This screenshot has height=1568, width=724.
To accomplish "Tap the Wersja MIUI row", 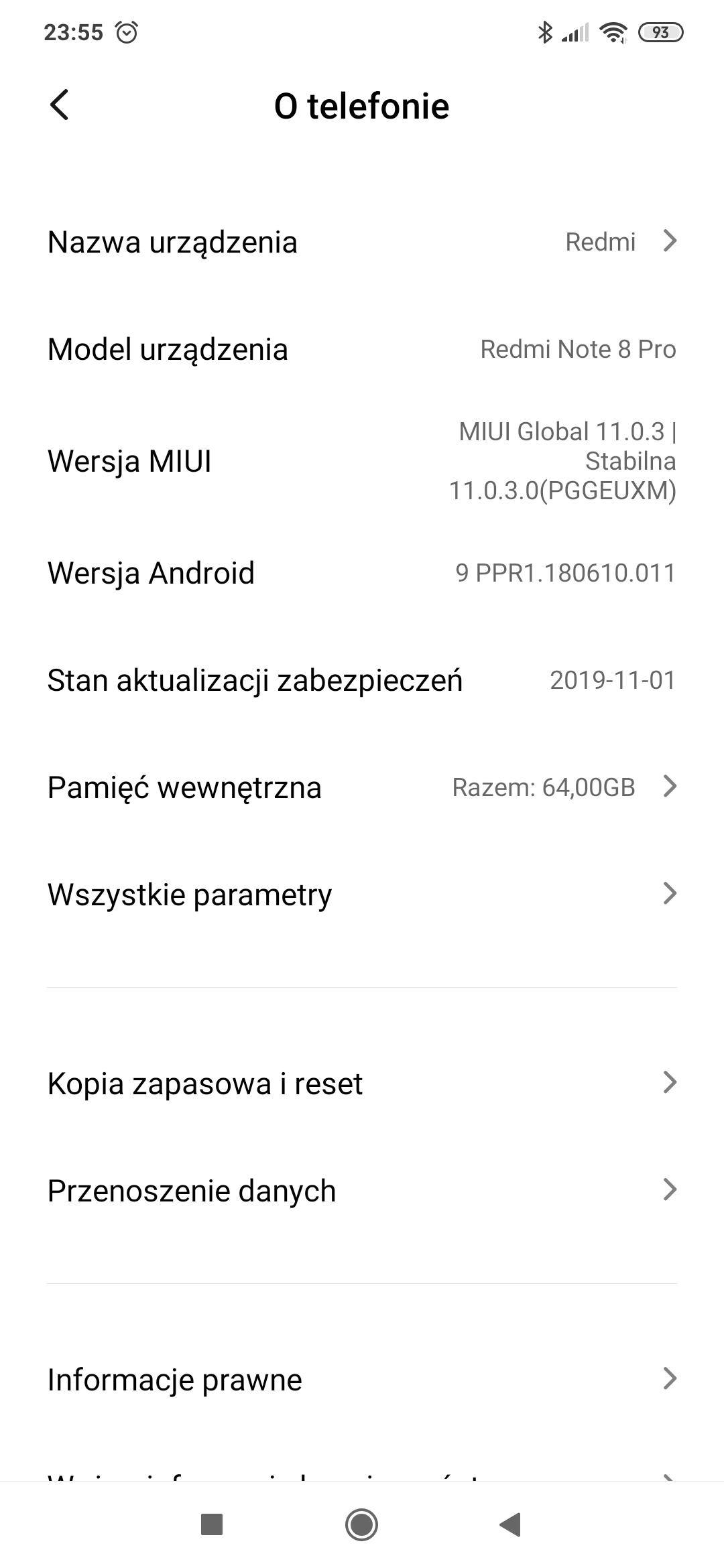I will (362, 461).
